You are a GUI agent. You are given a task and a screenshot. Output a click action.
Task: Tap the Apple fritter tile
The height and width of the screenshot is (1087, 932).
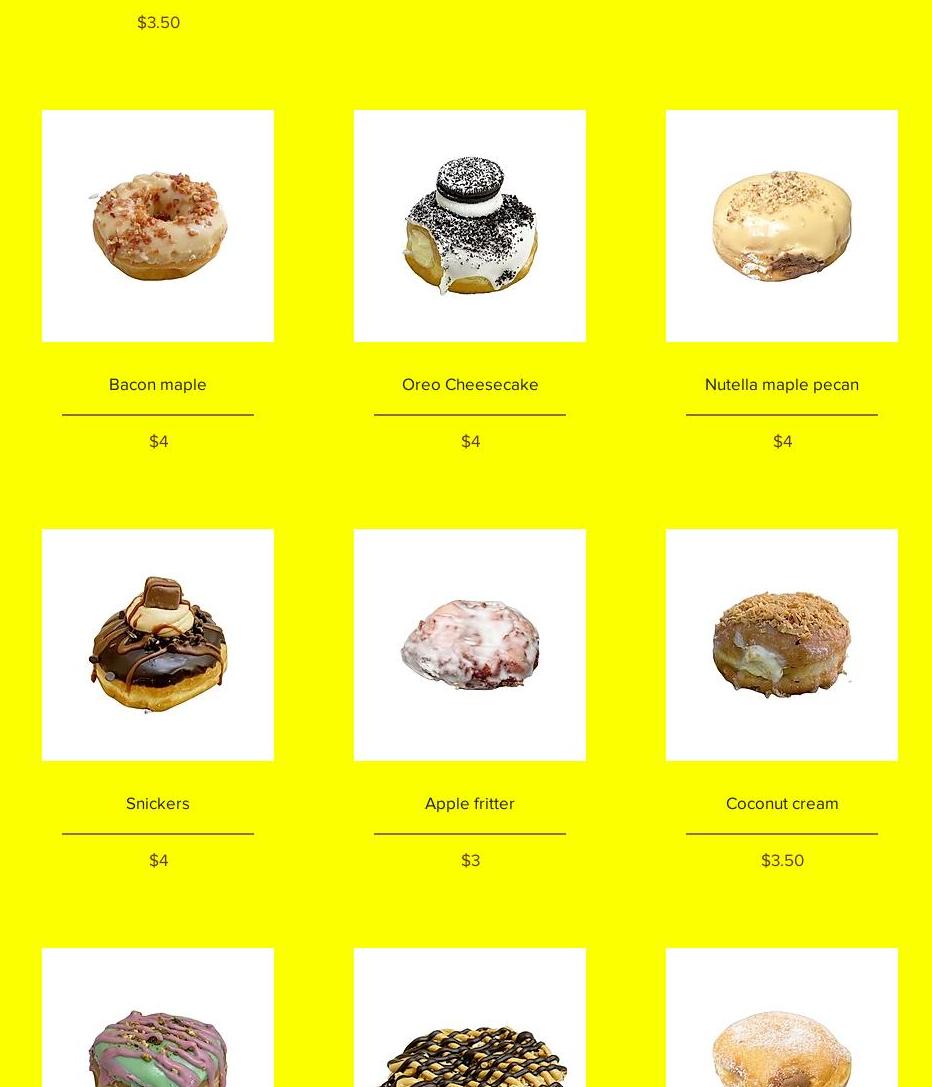coord(470,645)
